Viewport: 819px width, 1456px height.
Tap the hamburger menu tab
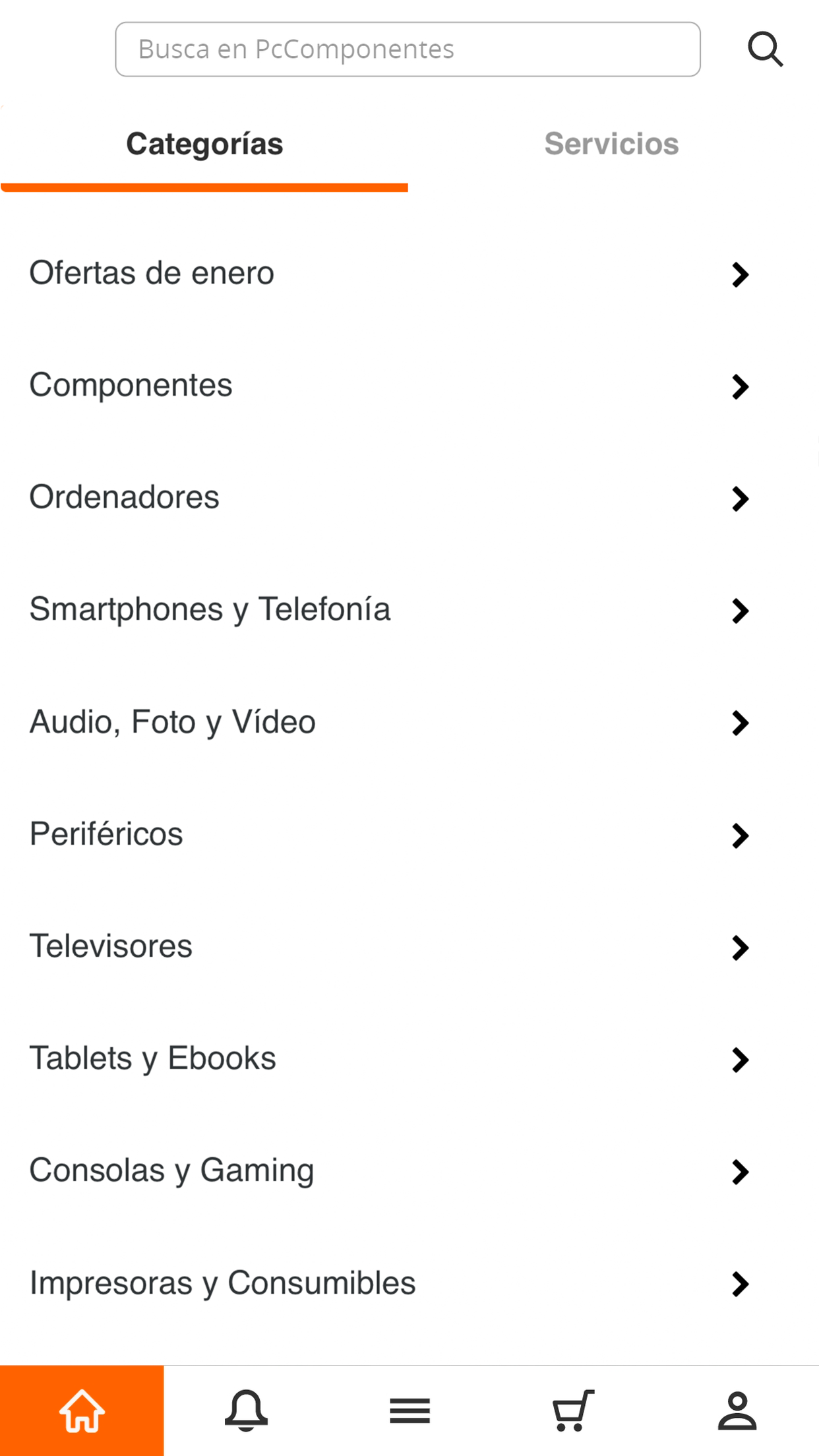(409, 1410)
